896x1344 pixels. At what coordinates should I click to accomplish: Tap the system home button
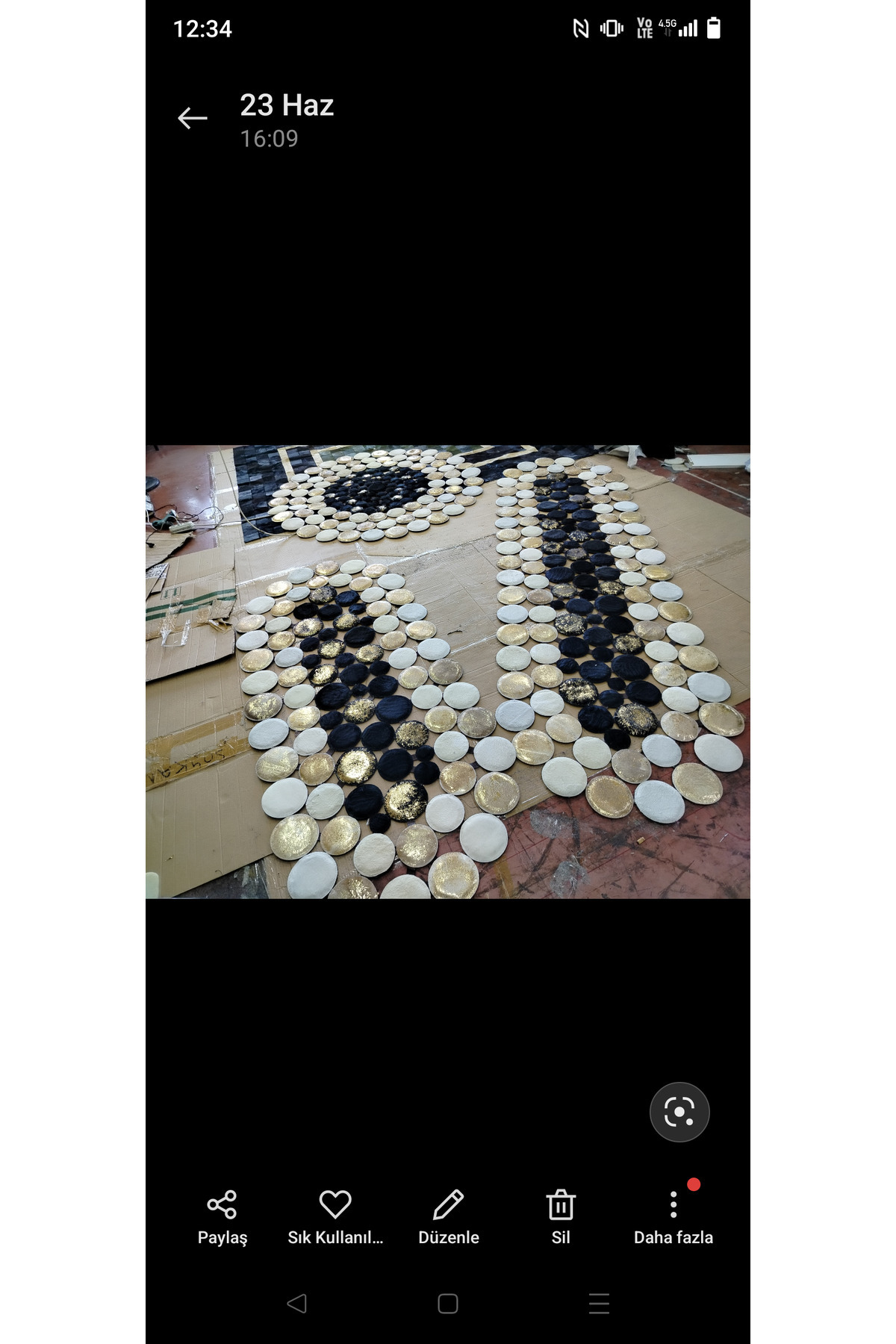coord(448,1304)
